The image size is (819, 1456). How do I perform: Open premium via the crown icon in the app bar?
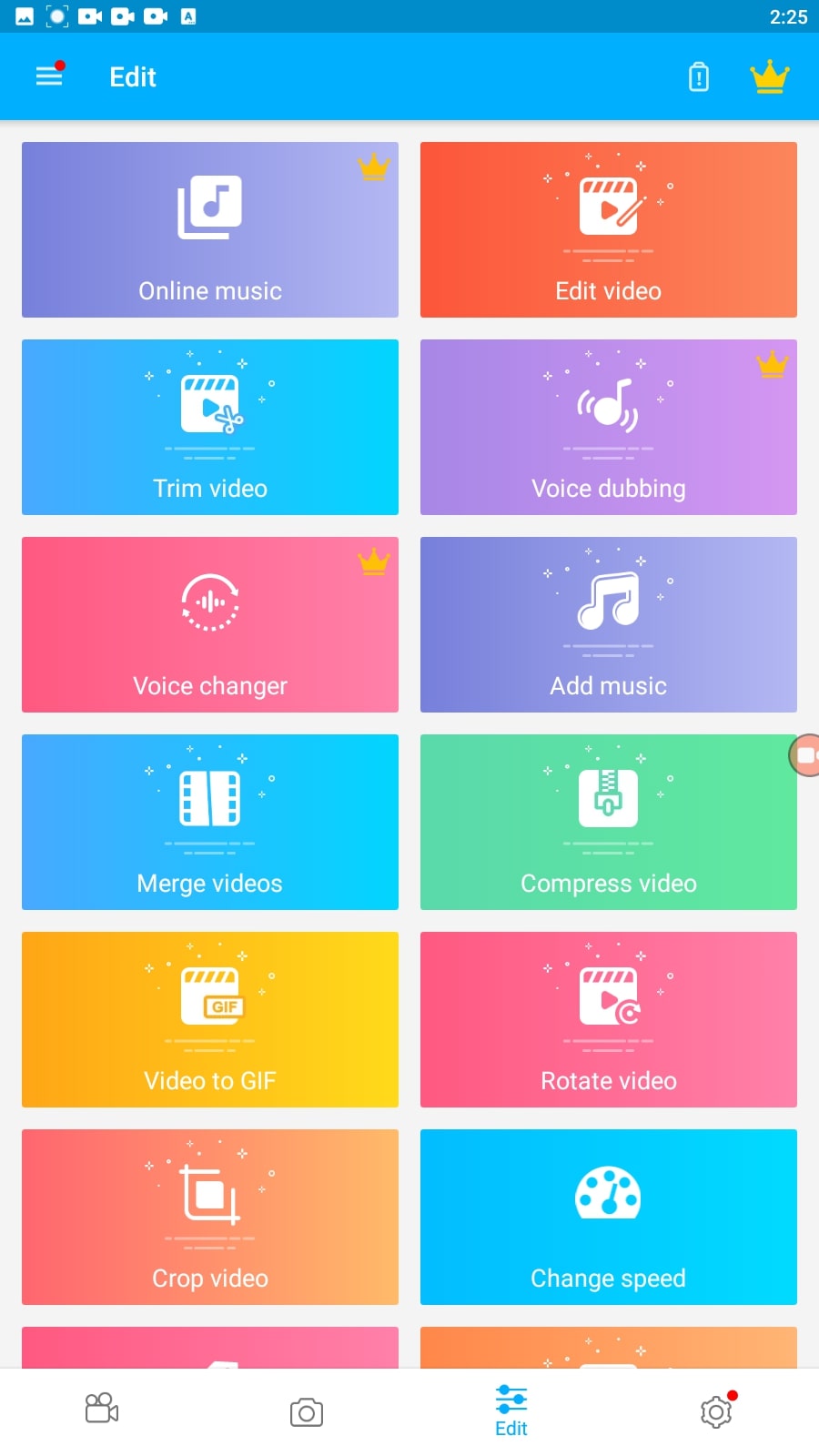pos(770,77)
